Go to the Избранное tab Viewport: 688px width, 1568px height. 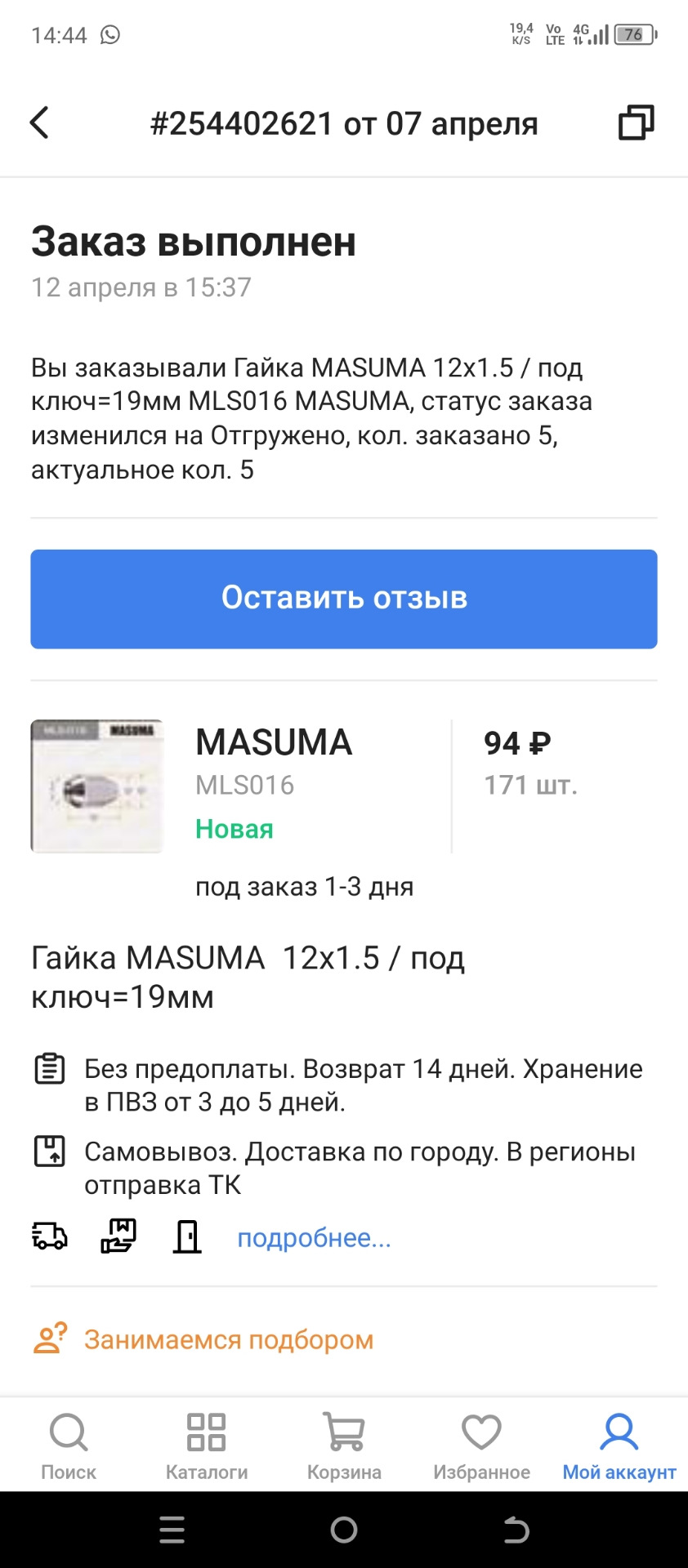point(481,1446)
